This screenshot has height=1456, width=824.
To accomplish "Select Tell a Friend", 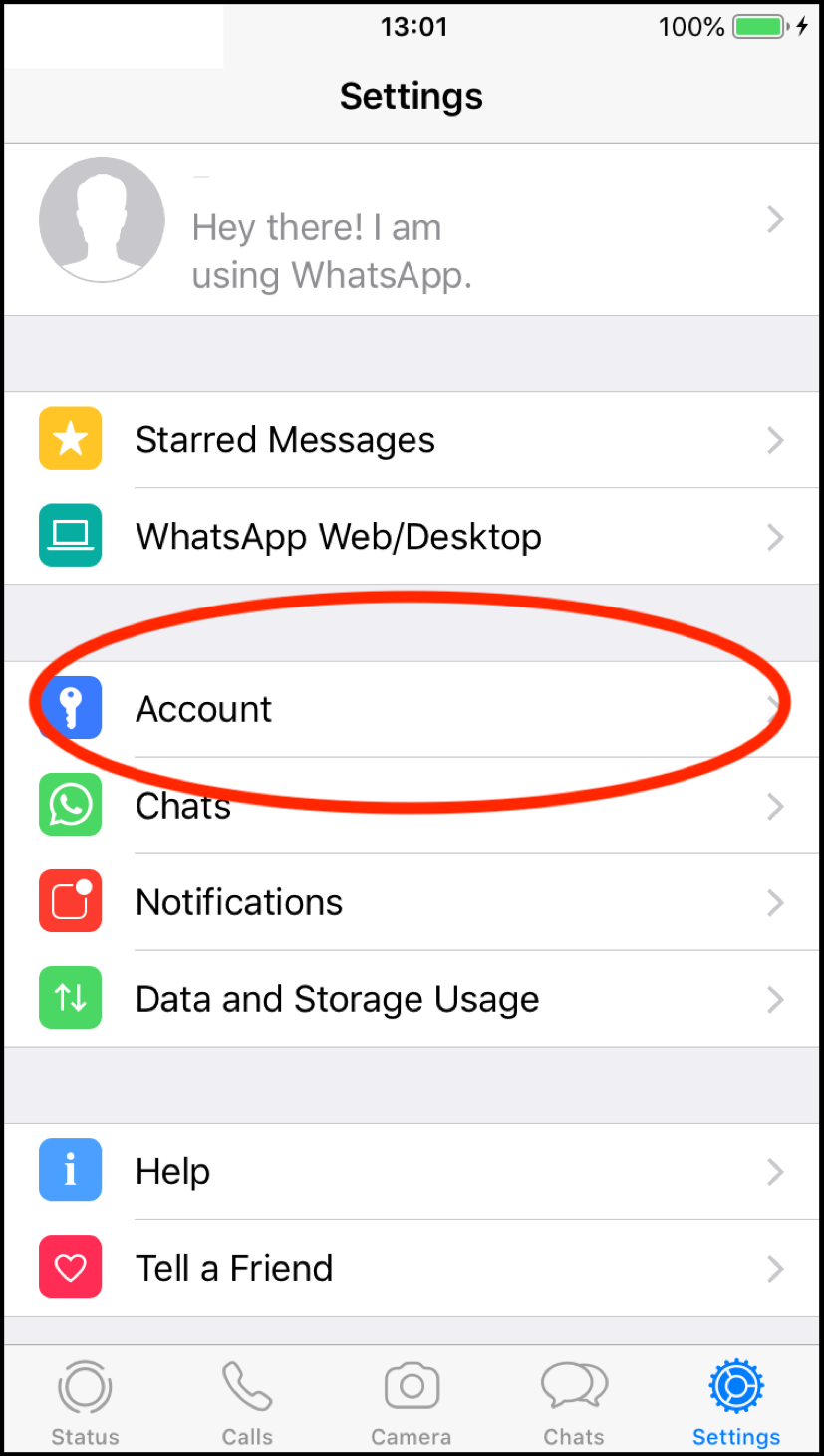I will pos(412,1268).
